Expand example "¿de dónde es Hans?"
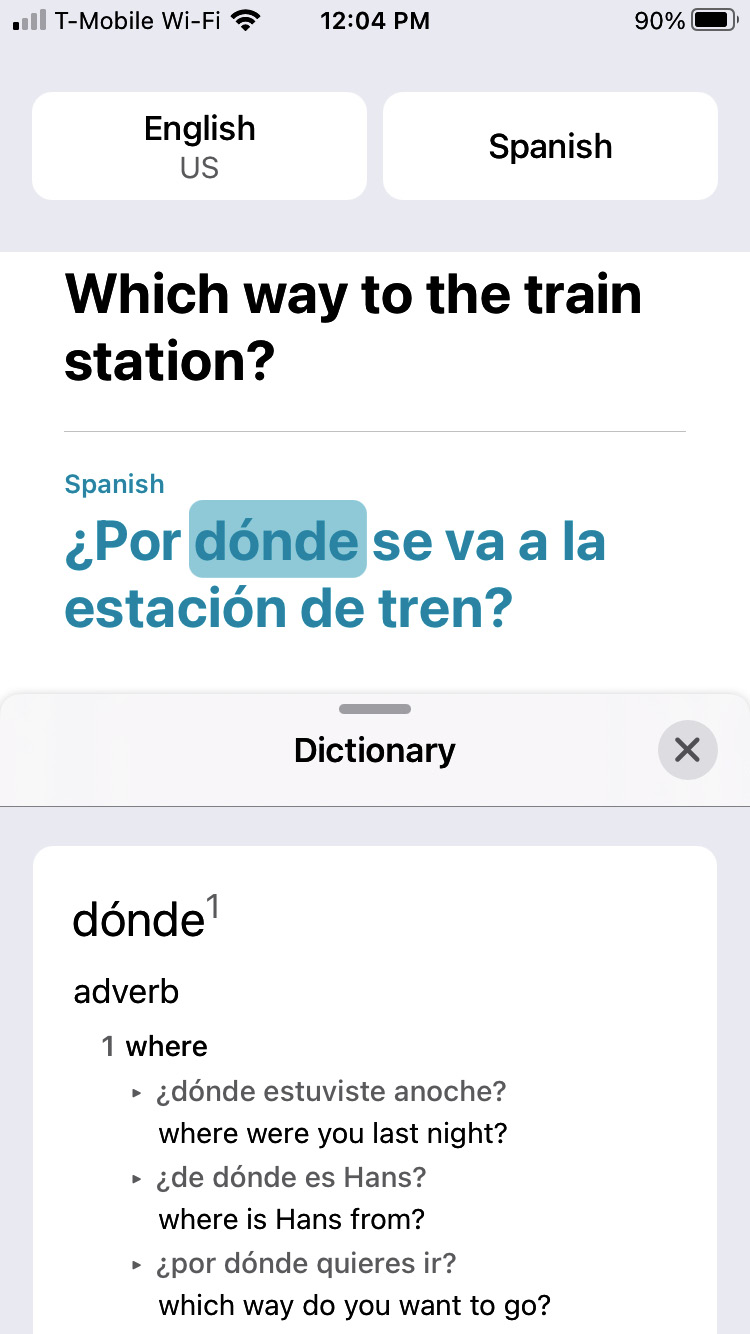750x1334 pixels. 137,1178
